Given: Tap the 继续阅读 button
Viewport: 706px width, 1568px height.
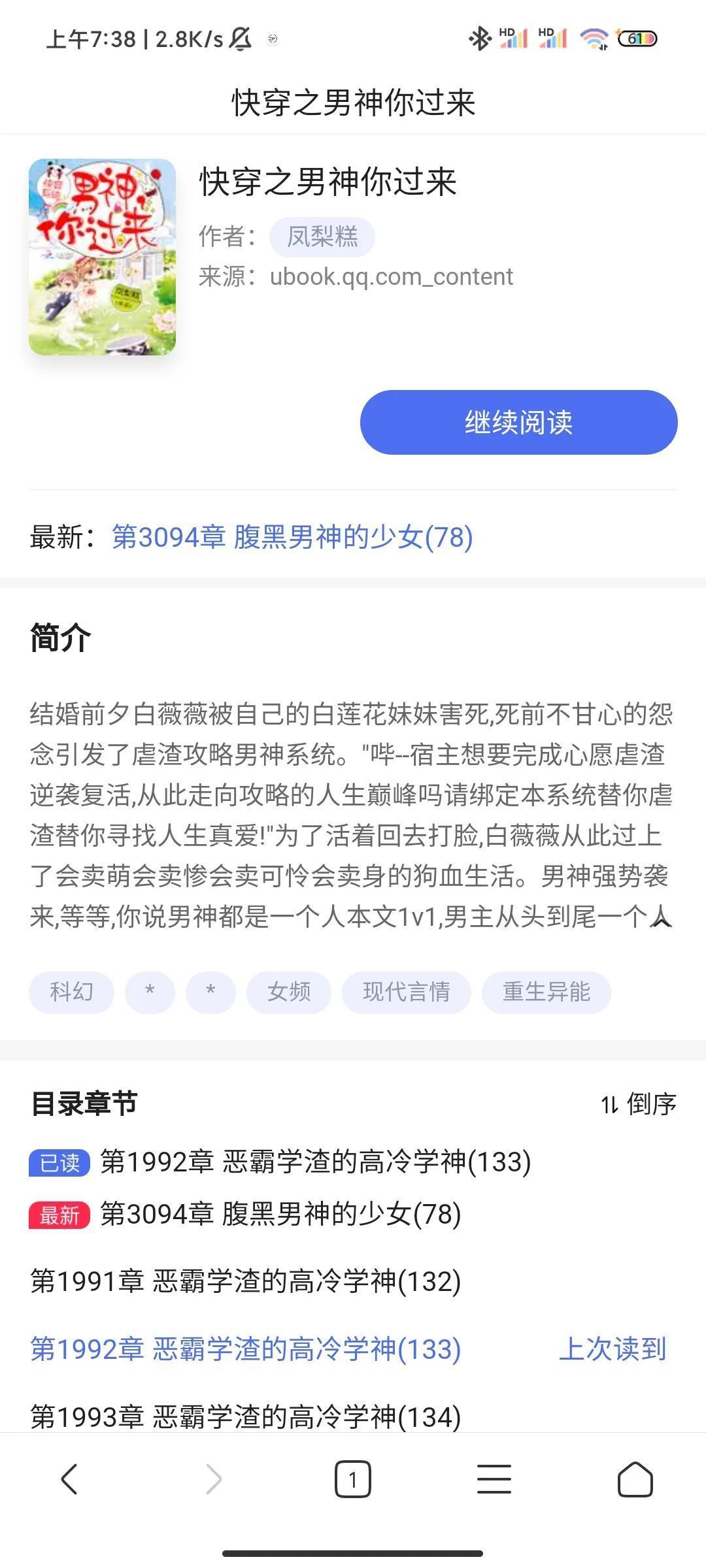Looking at the screenshot, I should [518, 422].
